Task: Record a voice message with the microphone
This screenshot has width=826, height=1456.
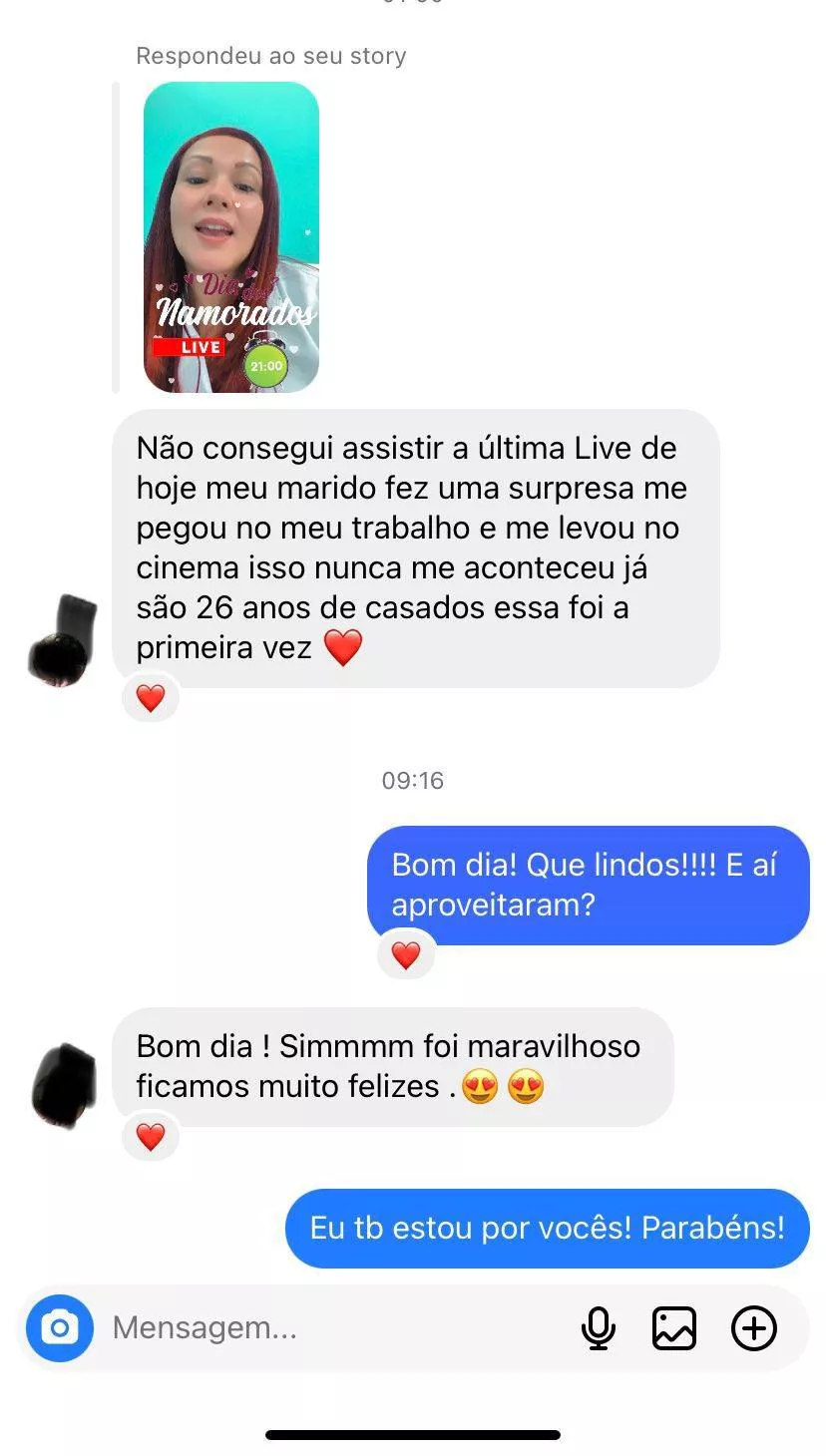Action: [x=599, y=1328]
